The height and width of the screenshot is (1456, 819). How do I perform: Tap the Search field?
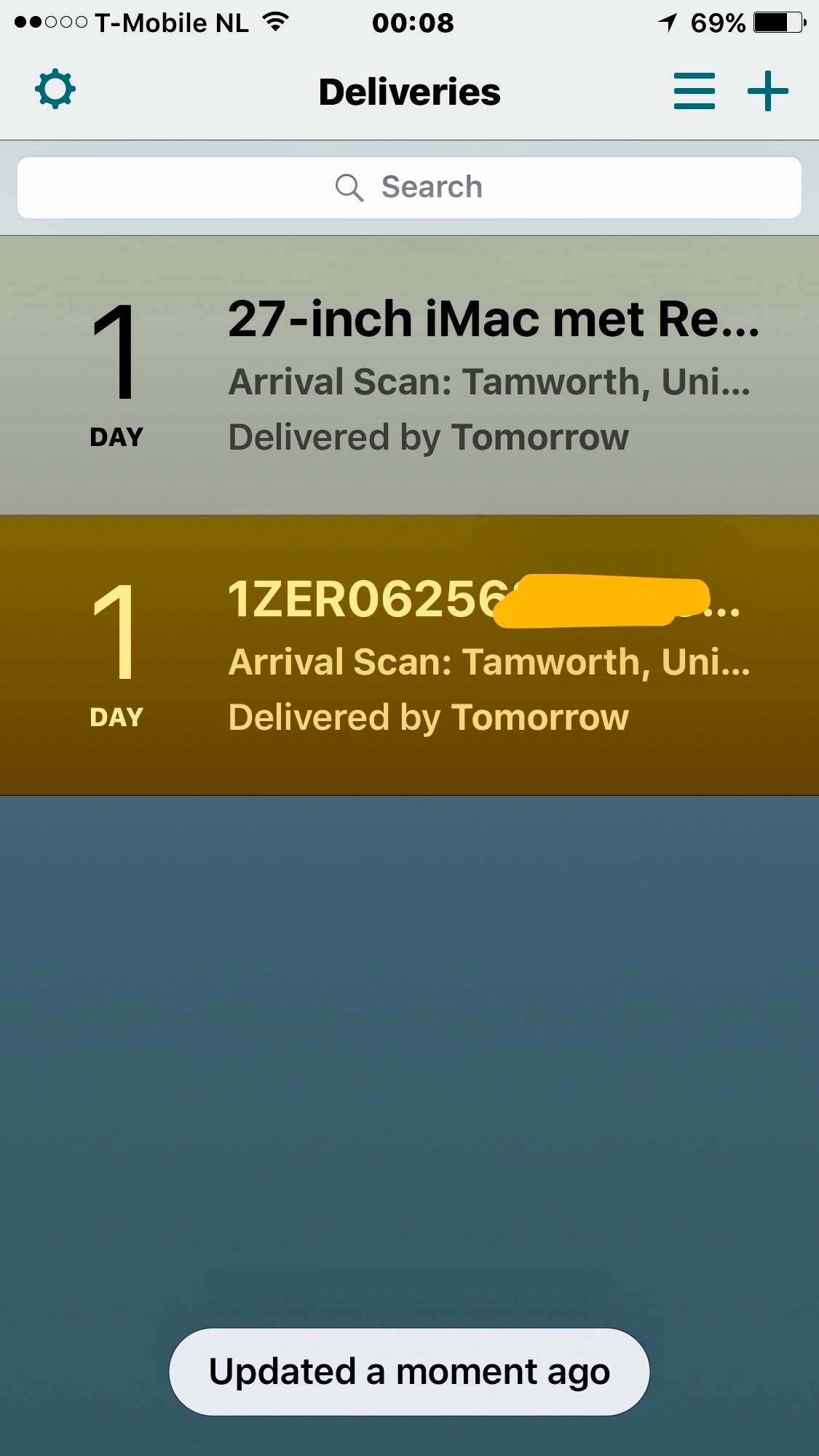click(409, 188)
